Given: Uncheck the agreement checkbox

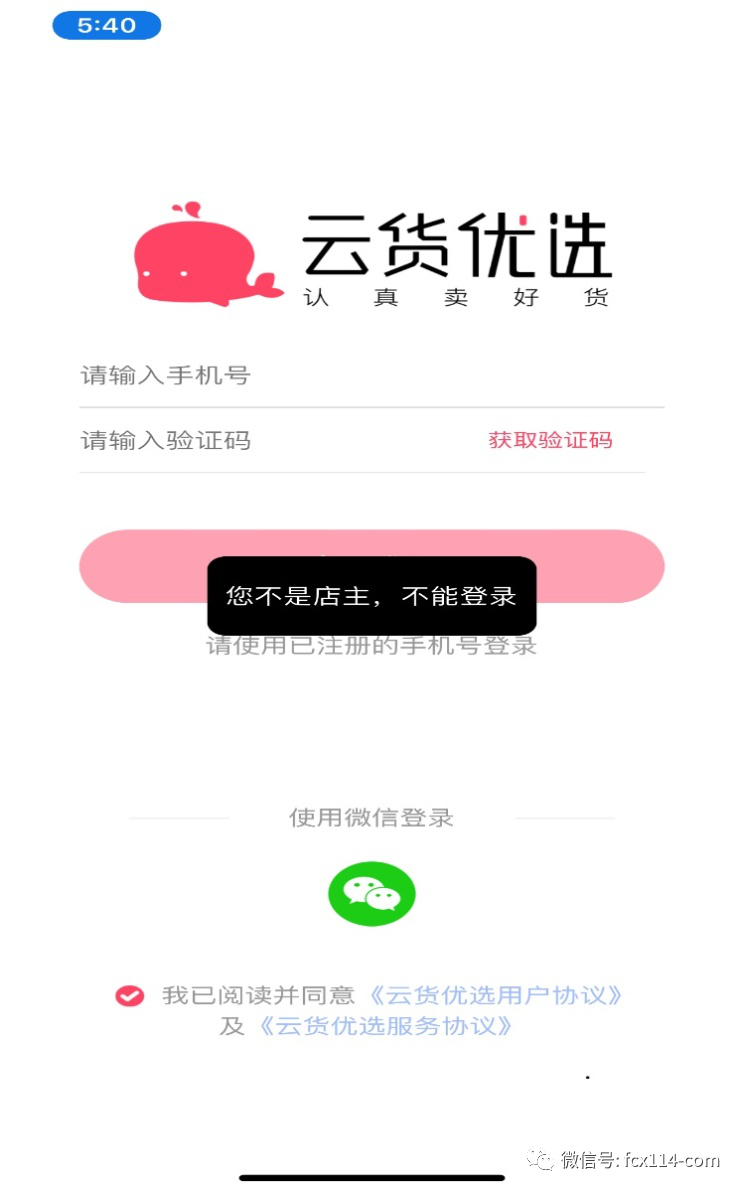Looking at the screenshot, I should tap(130, 995).
